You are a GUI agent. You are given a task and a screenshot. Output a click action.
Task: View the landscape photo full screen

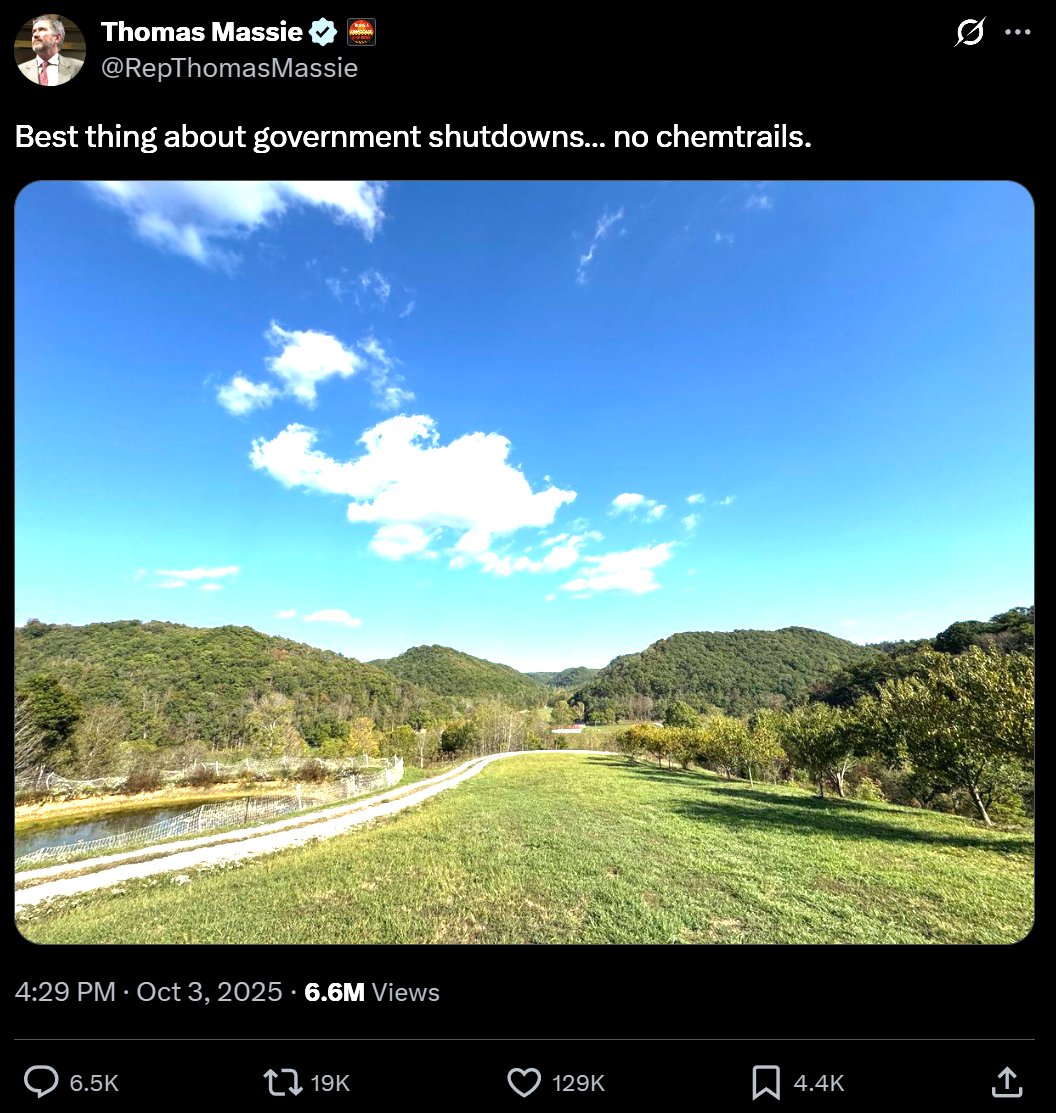[524, 562]
